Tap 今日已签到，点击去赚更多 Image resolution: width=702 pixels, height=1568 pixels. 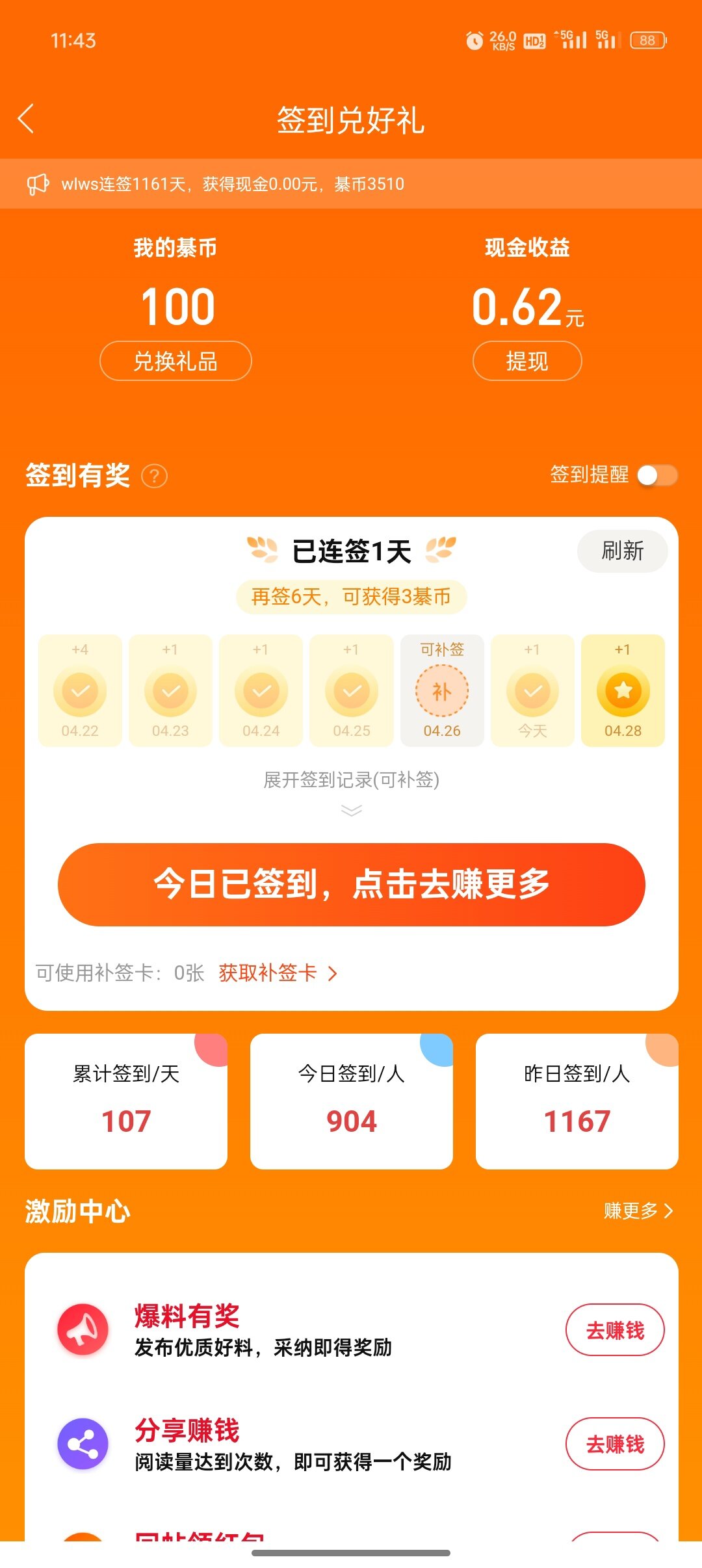tap(351, 884)
